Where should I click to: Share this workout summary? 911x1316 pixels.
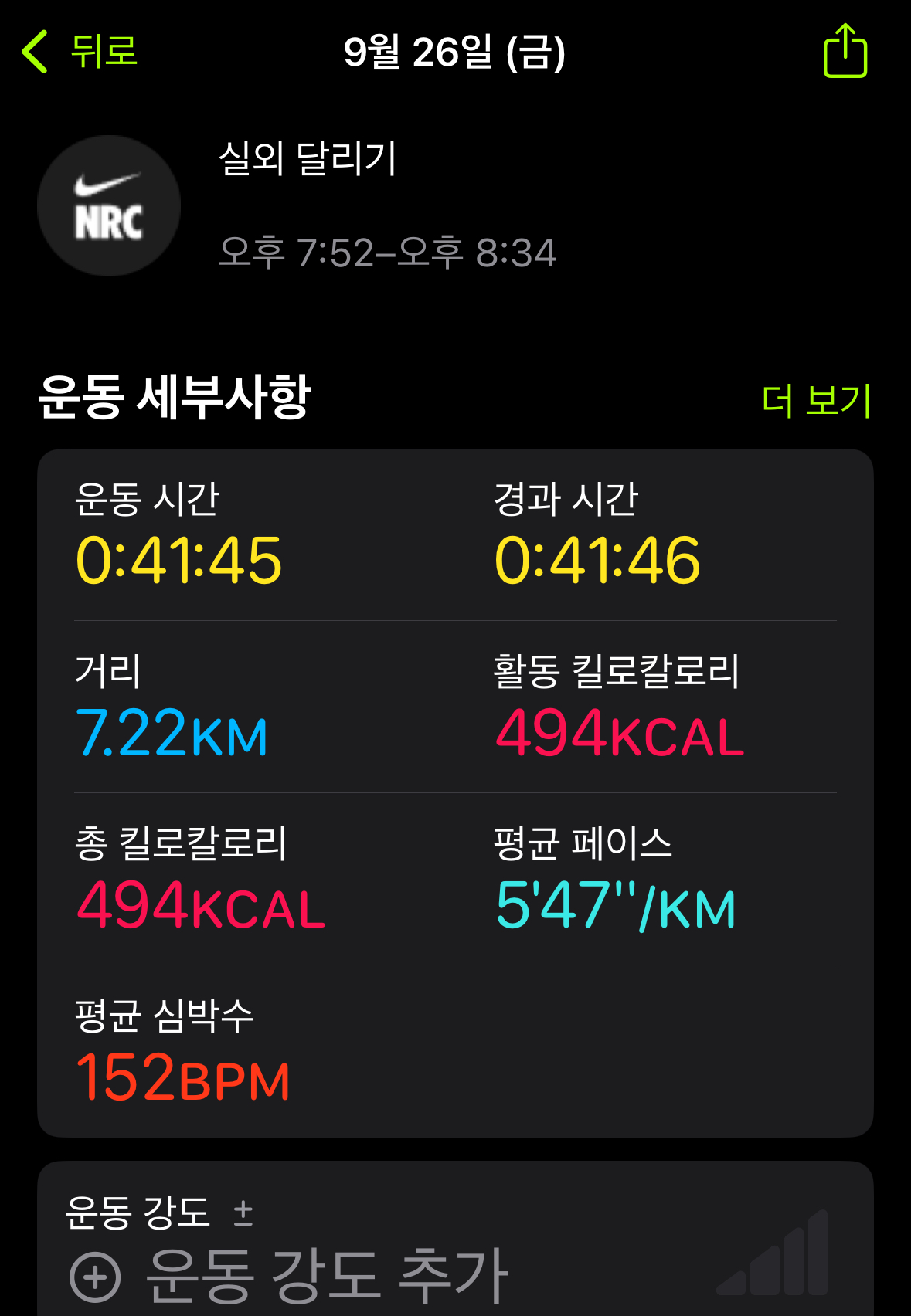tap(845, 52)
